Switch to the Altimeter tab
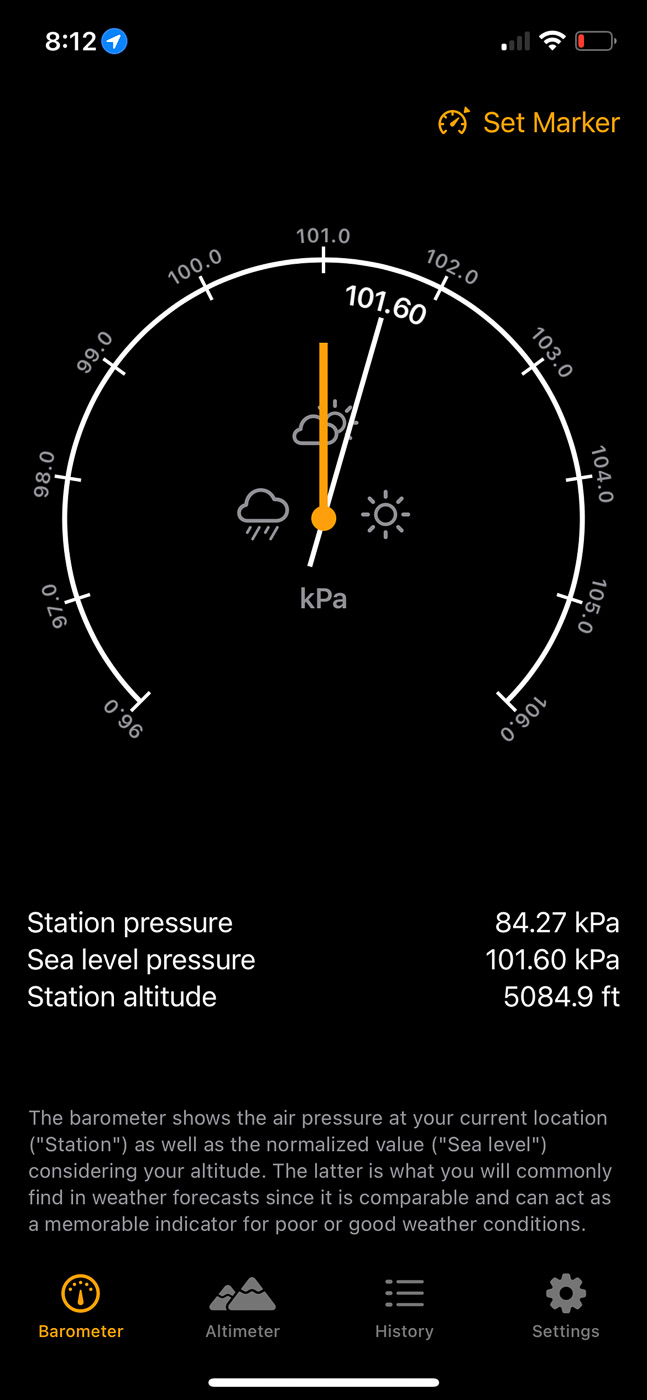The width and height of the screenshot is (647, 1400). [242, 1307]
